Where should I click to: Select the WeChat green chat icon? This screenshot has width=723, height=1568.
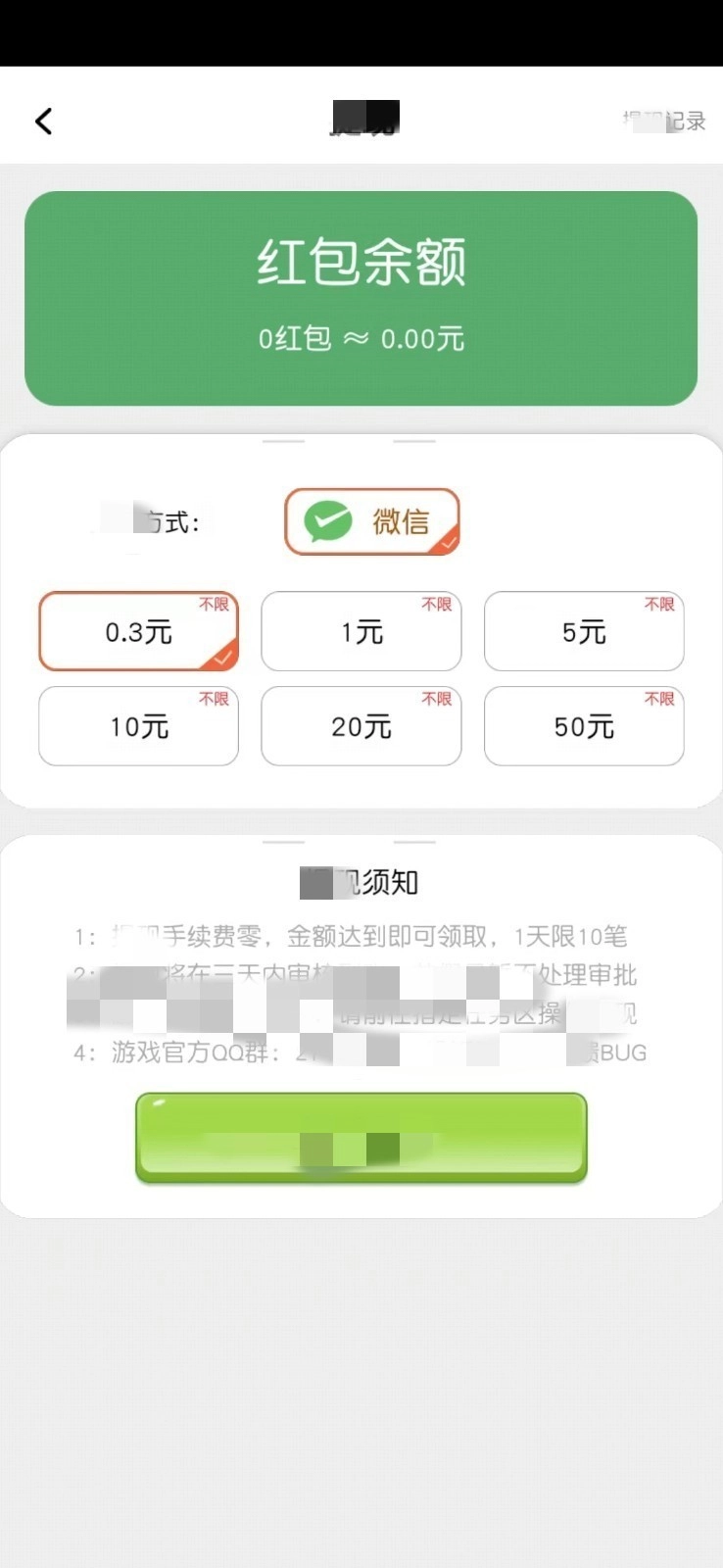click(327, 521)
